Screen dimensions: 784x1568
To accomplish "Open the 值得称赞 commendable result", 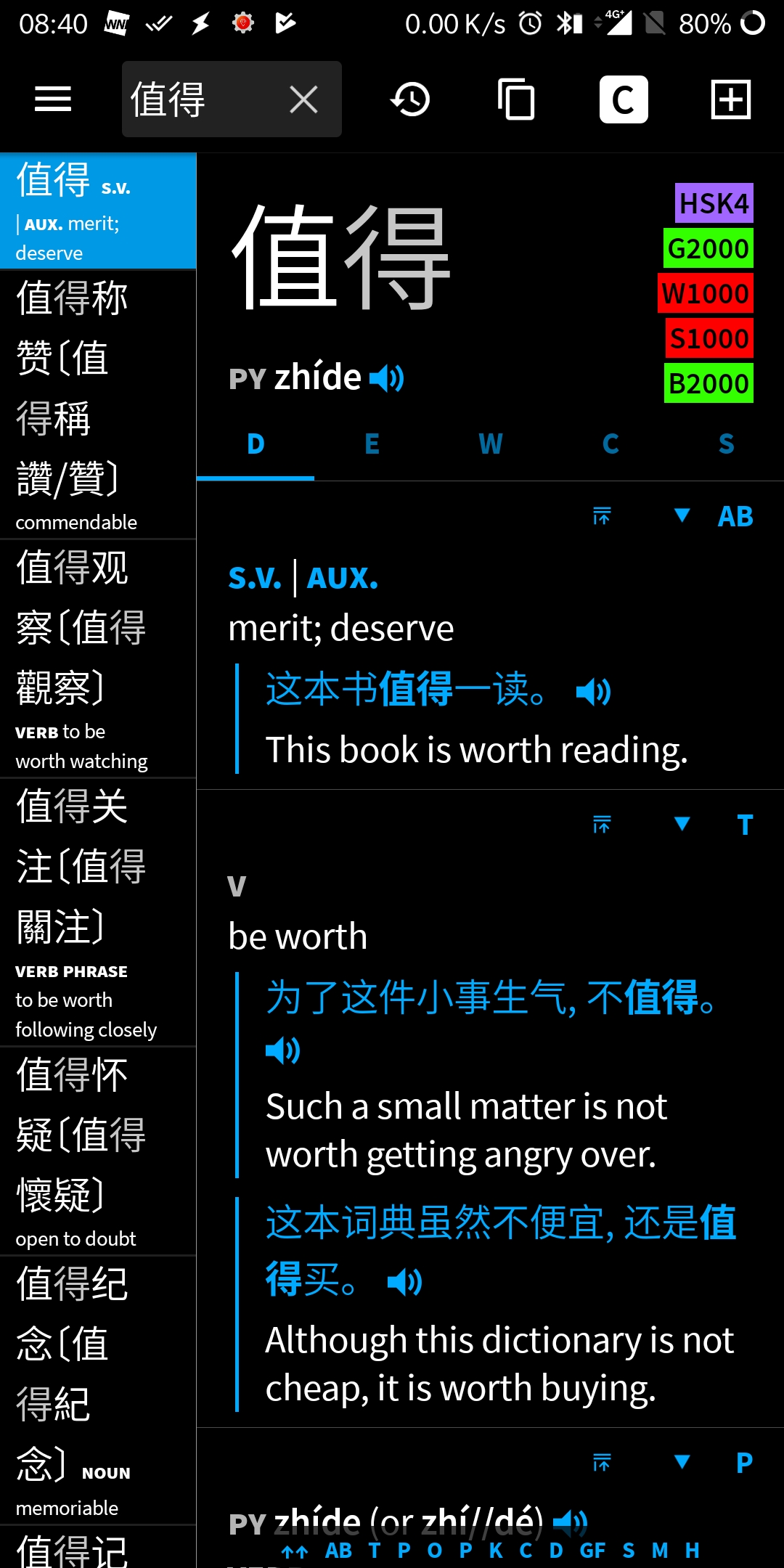I will pyautogui.click(x=98, y=404).
